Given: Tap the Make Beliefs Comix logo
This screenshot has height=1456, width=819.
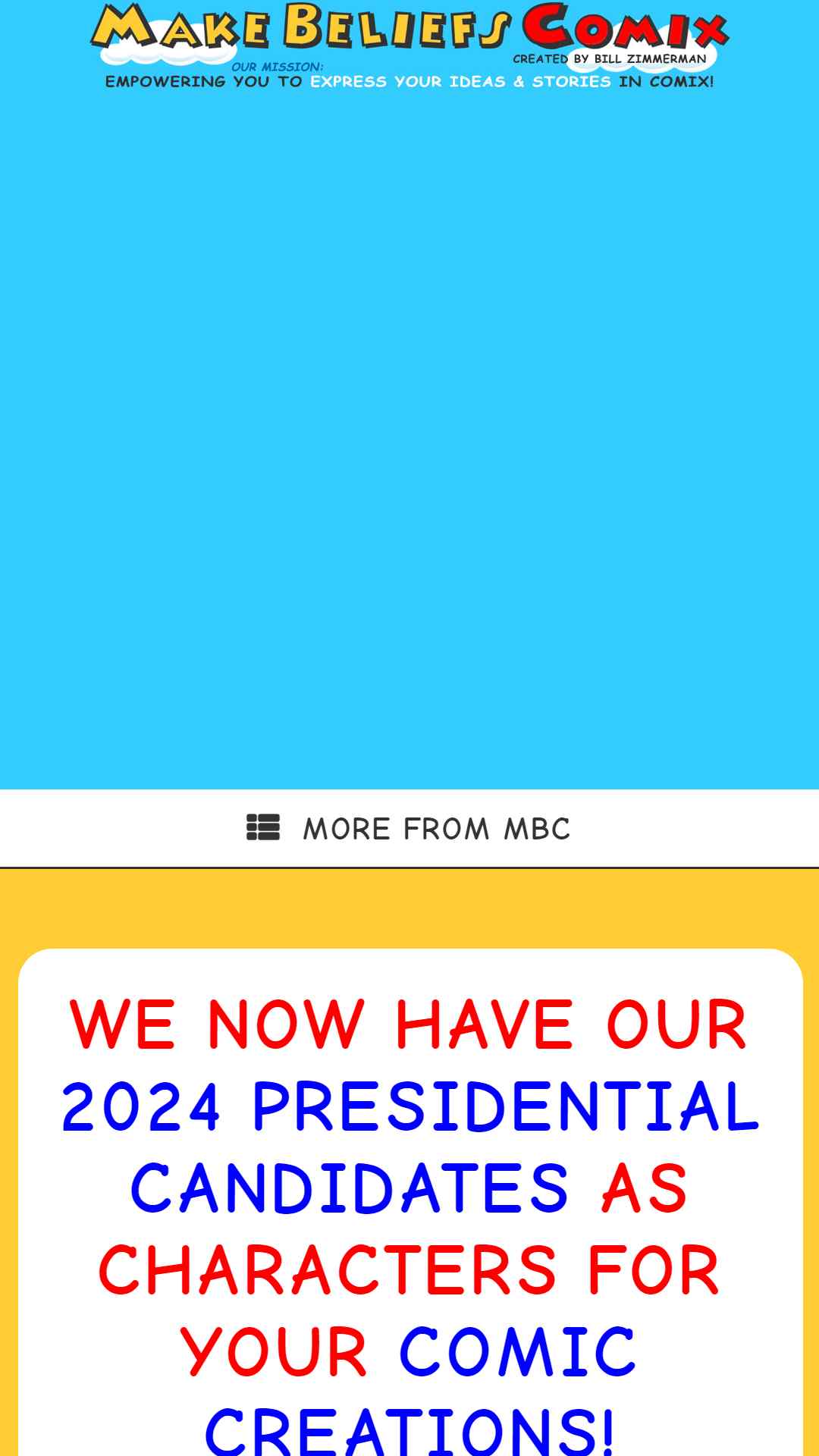Looking at the screenshot, I should point(409,45).
